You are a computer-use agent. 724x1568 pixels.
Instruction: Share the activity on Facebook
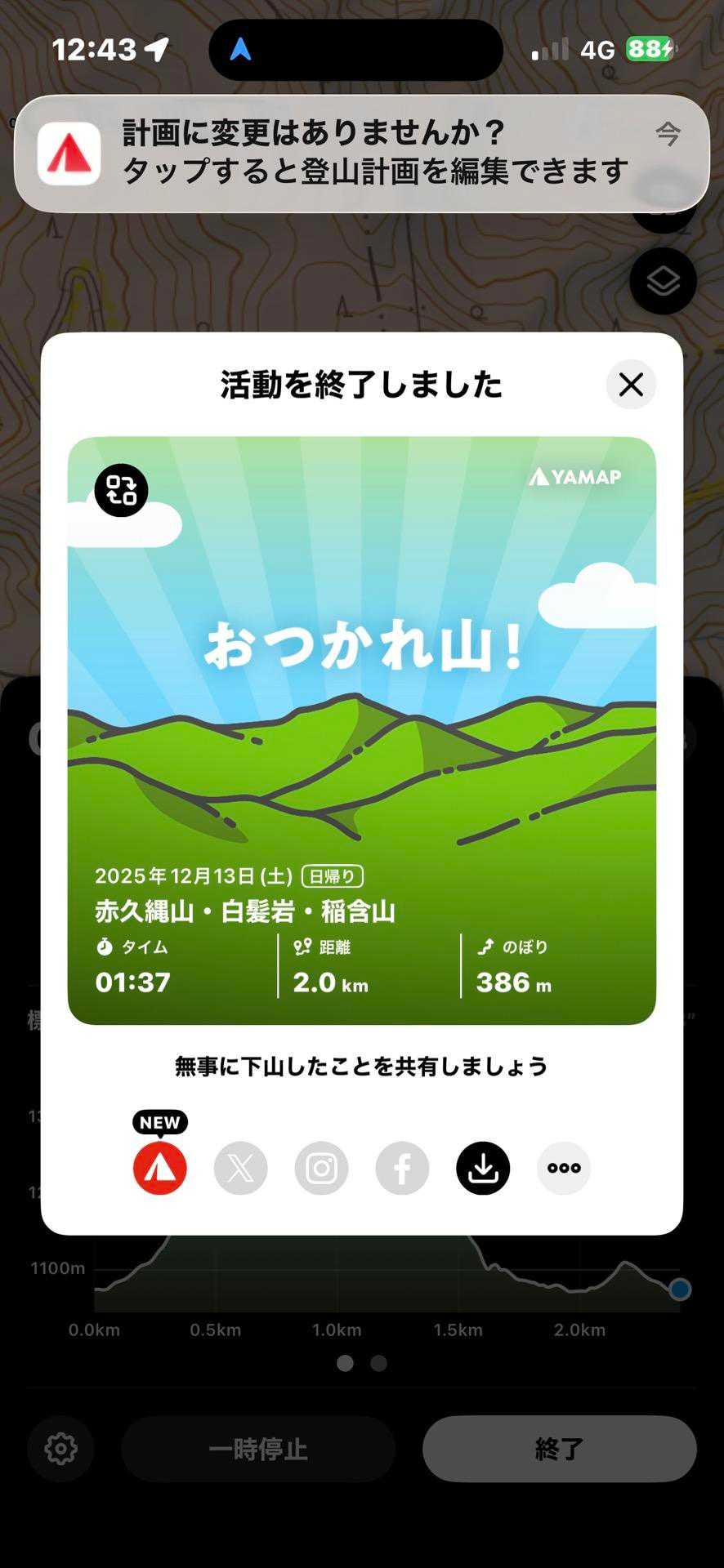(x=402, y=1168)
